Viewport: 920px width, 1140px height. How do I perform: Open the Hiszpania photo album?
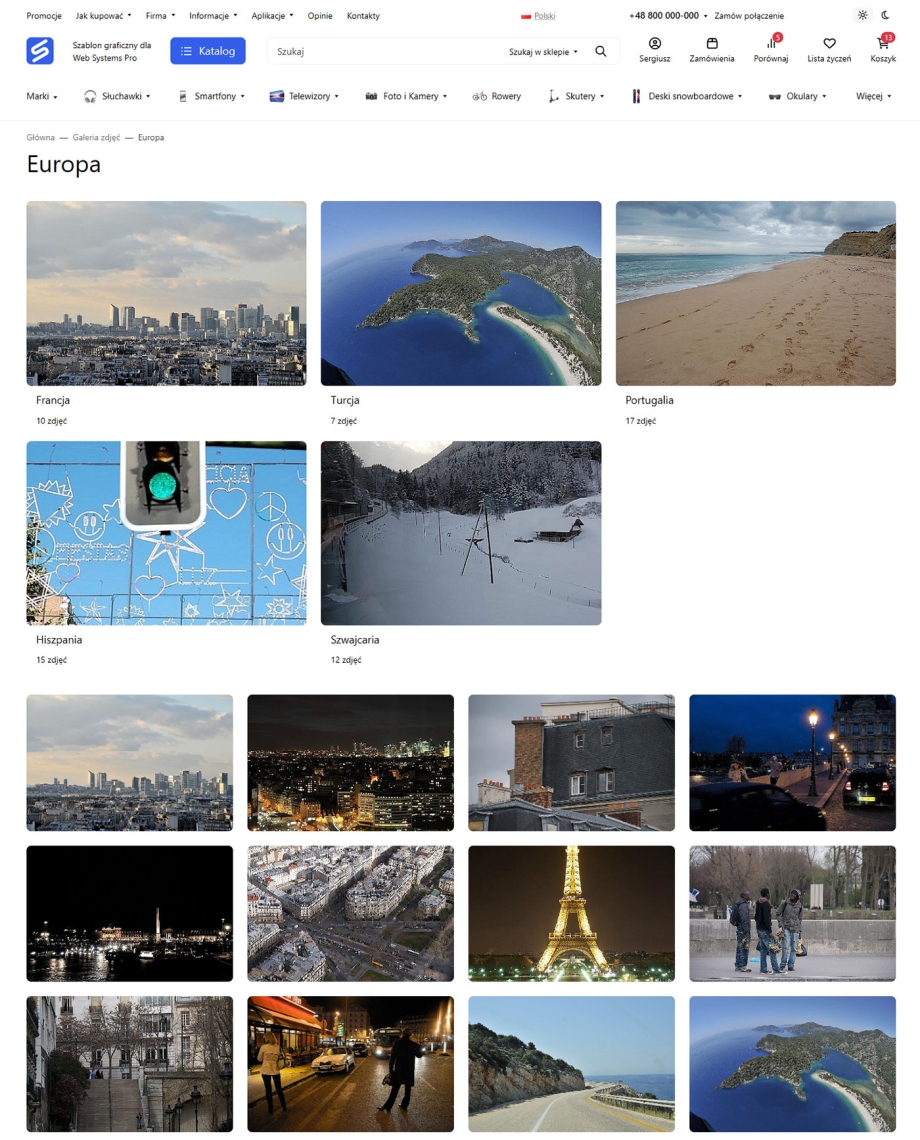(166, 533)
